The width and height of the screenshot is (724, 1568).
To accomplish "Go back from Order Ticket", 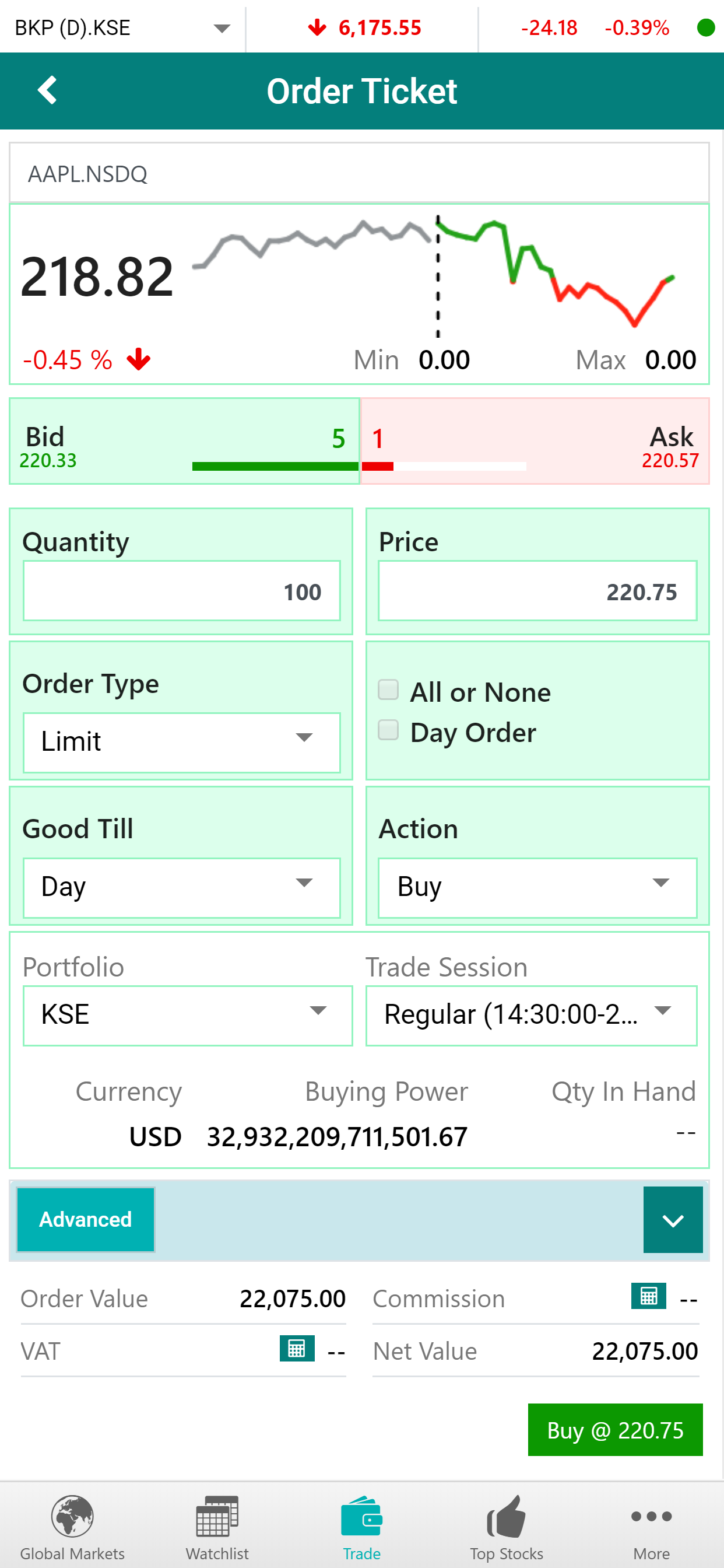I will [47, 90].
